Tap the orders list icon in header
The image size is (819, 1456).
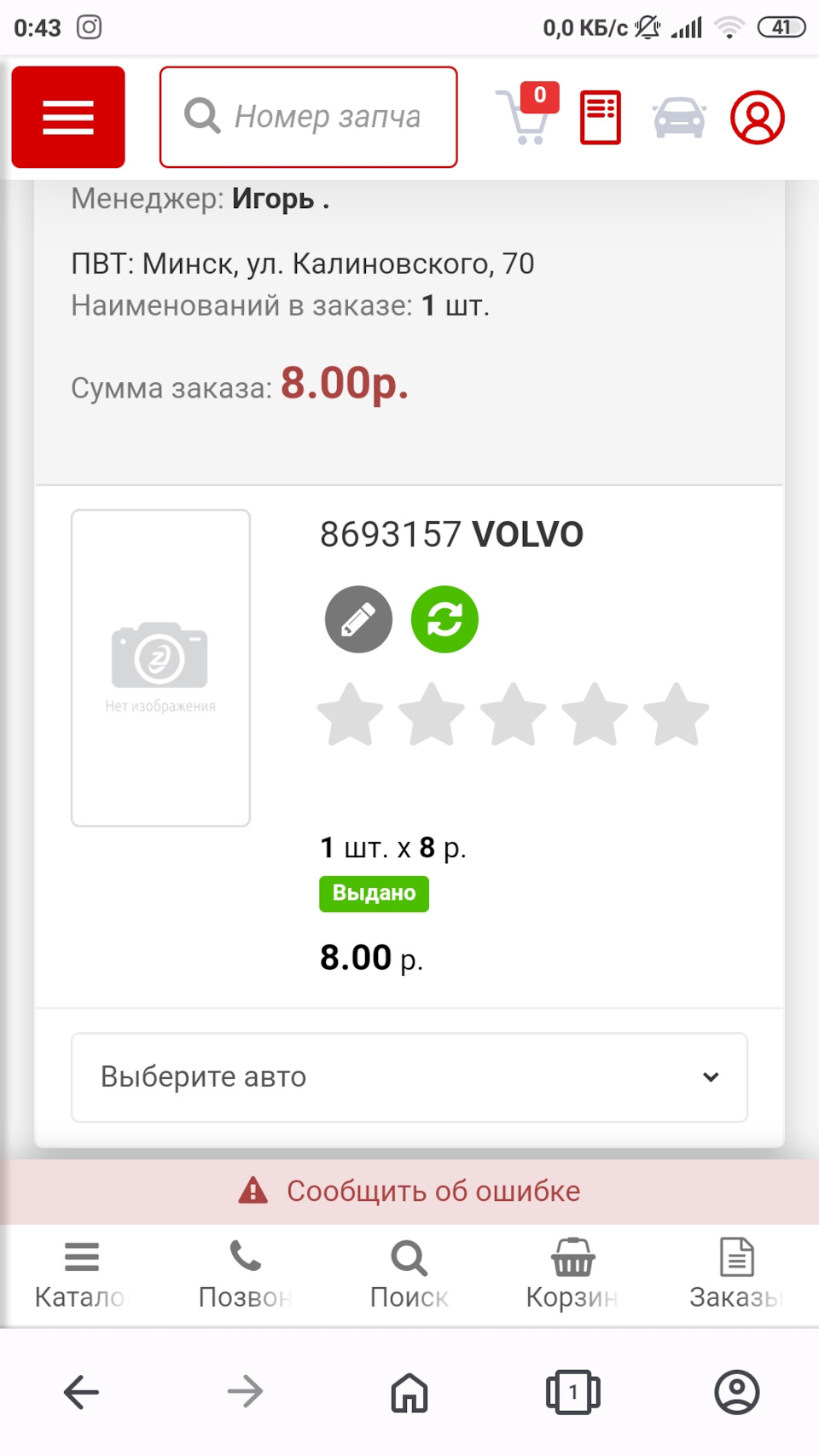[x=599, y=118]
